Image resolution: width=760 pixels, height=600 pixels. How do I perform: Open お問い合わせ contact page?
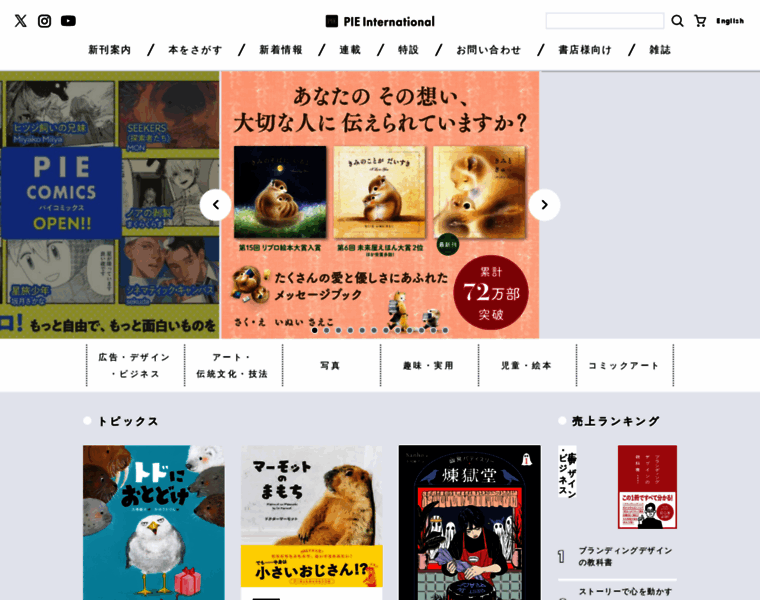489,50
